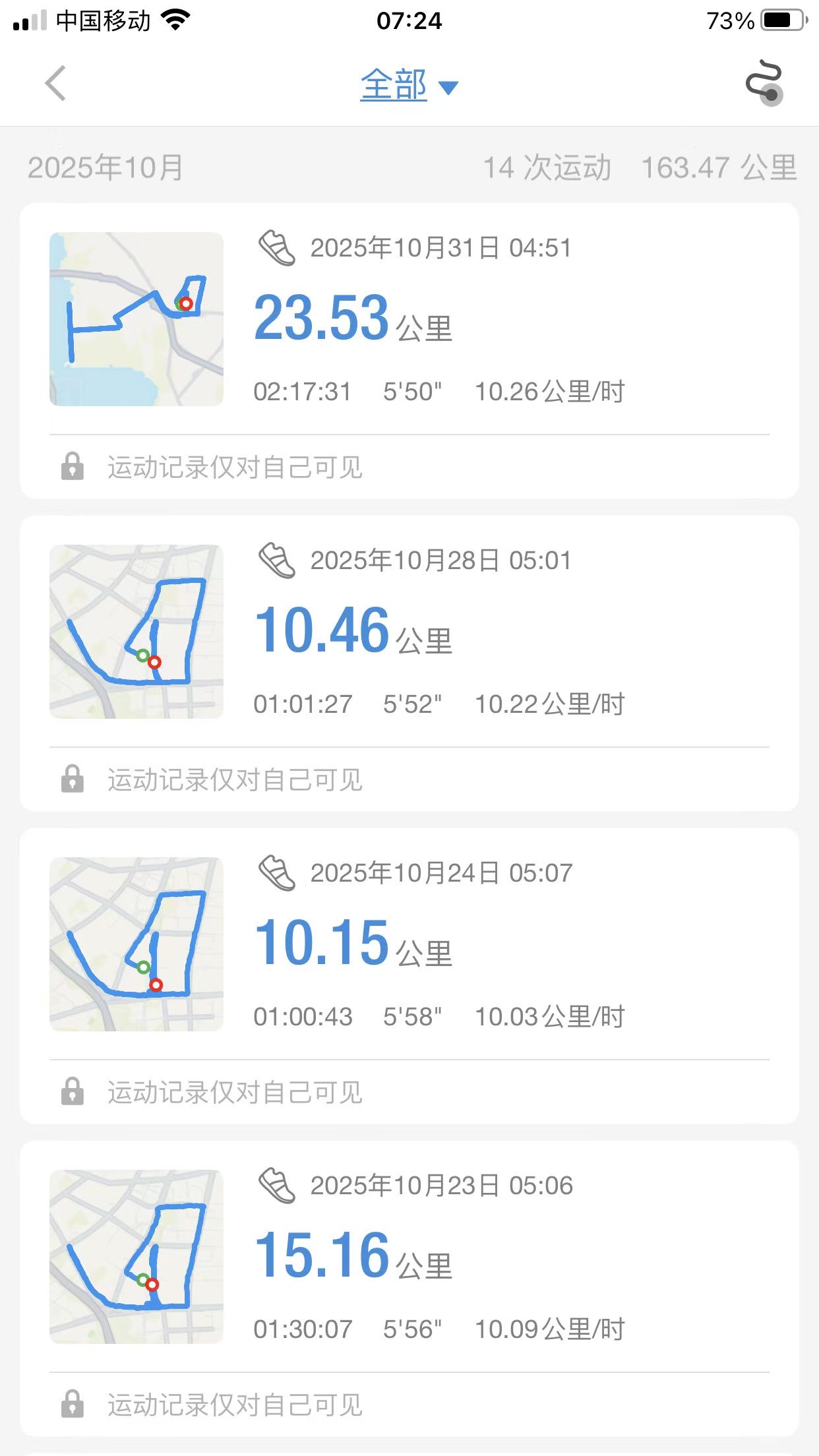This screenshot has width=819, height=1456.
Task: Open the route track icon
Action: pos(764,84)
